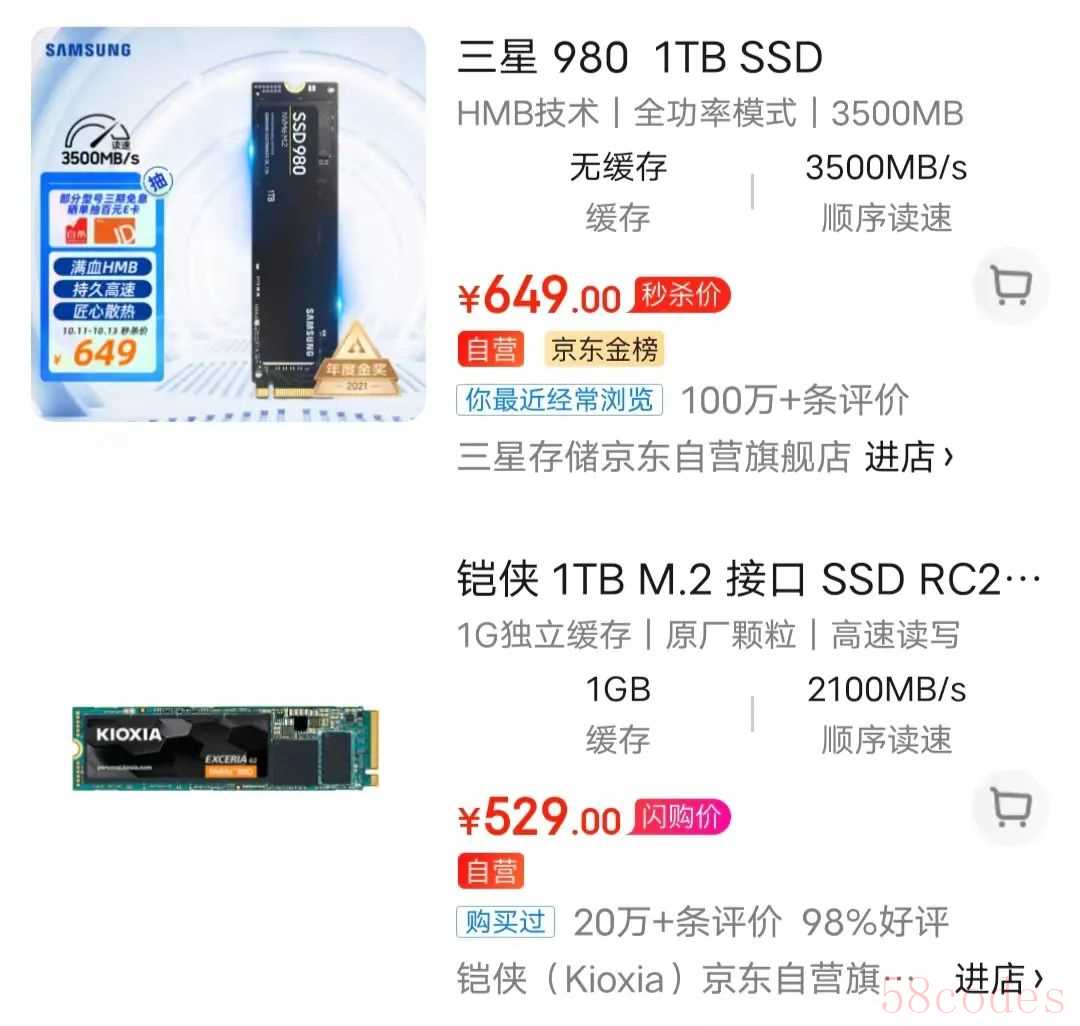The image size is (1080, 1026).
Task: Add the Samsung 980 1TB SSD to cart
Action: pos(1010,285)
